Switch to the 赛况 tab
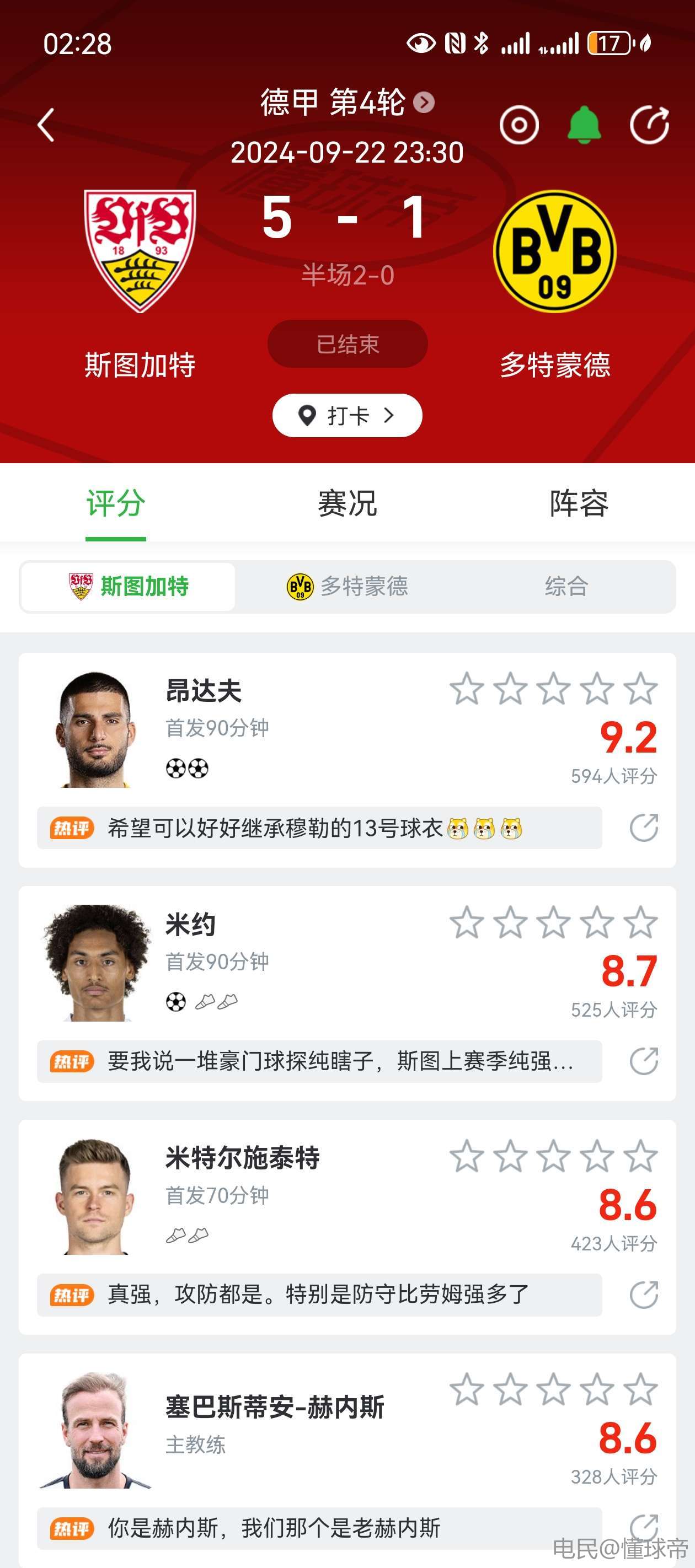695x1568 pixels. pos(347,503)
